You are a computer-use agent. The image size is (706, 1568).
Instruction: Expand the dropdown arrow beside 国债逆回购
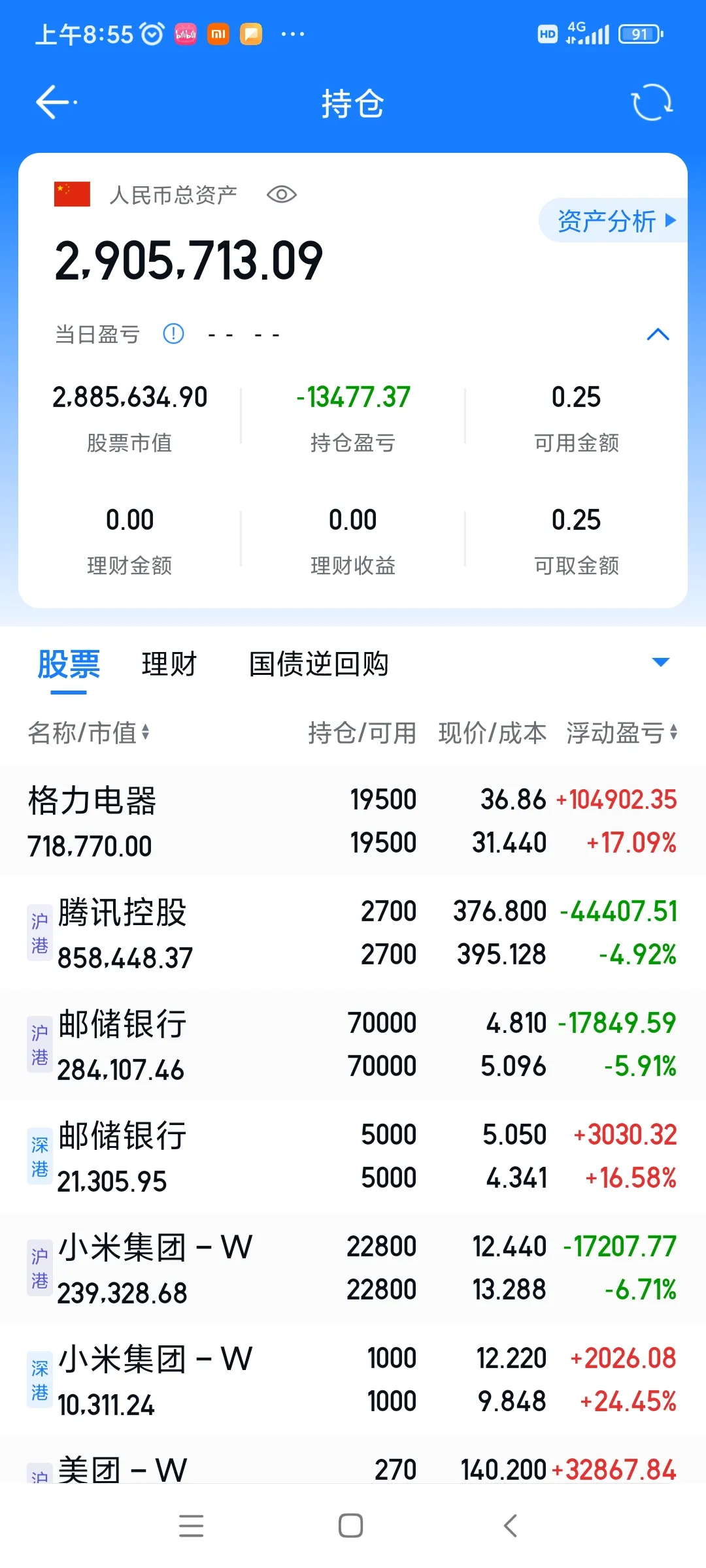661,662
